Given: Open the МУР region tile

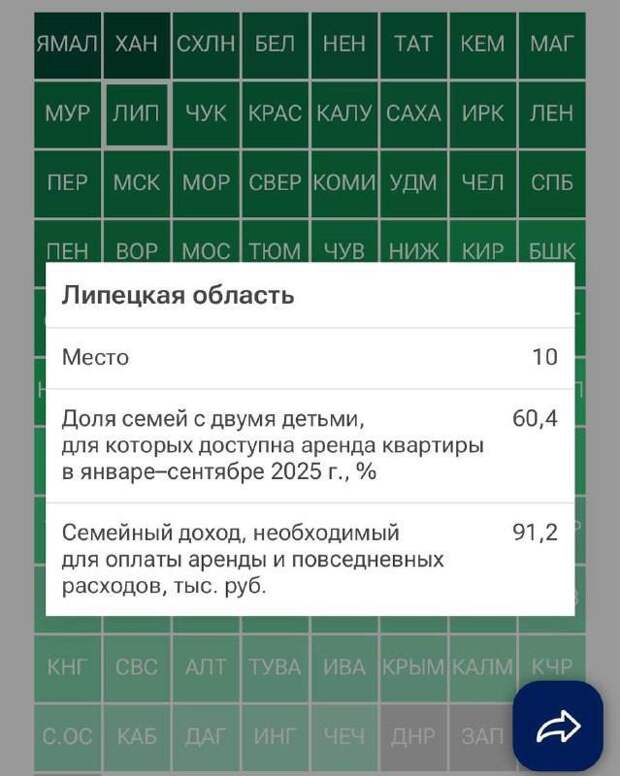Looking at the screenshot, I should point(66,114).
